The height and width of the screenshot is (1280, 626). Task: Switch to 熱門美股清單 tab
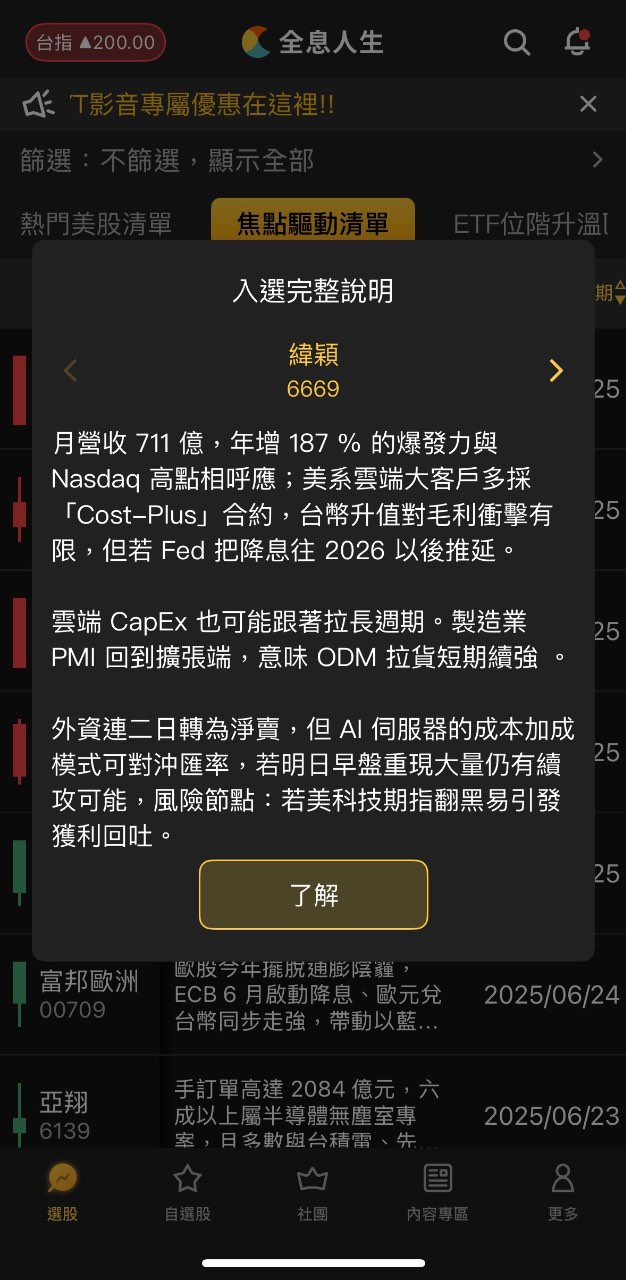pyautogui.click(x=96, y=223)
